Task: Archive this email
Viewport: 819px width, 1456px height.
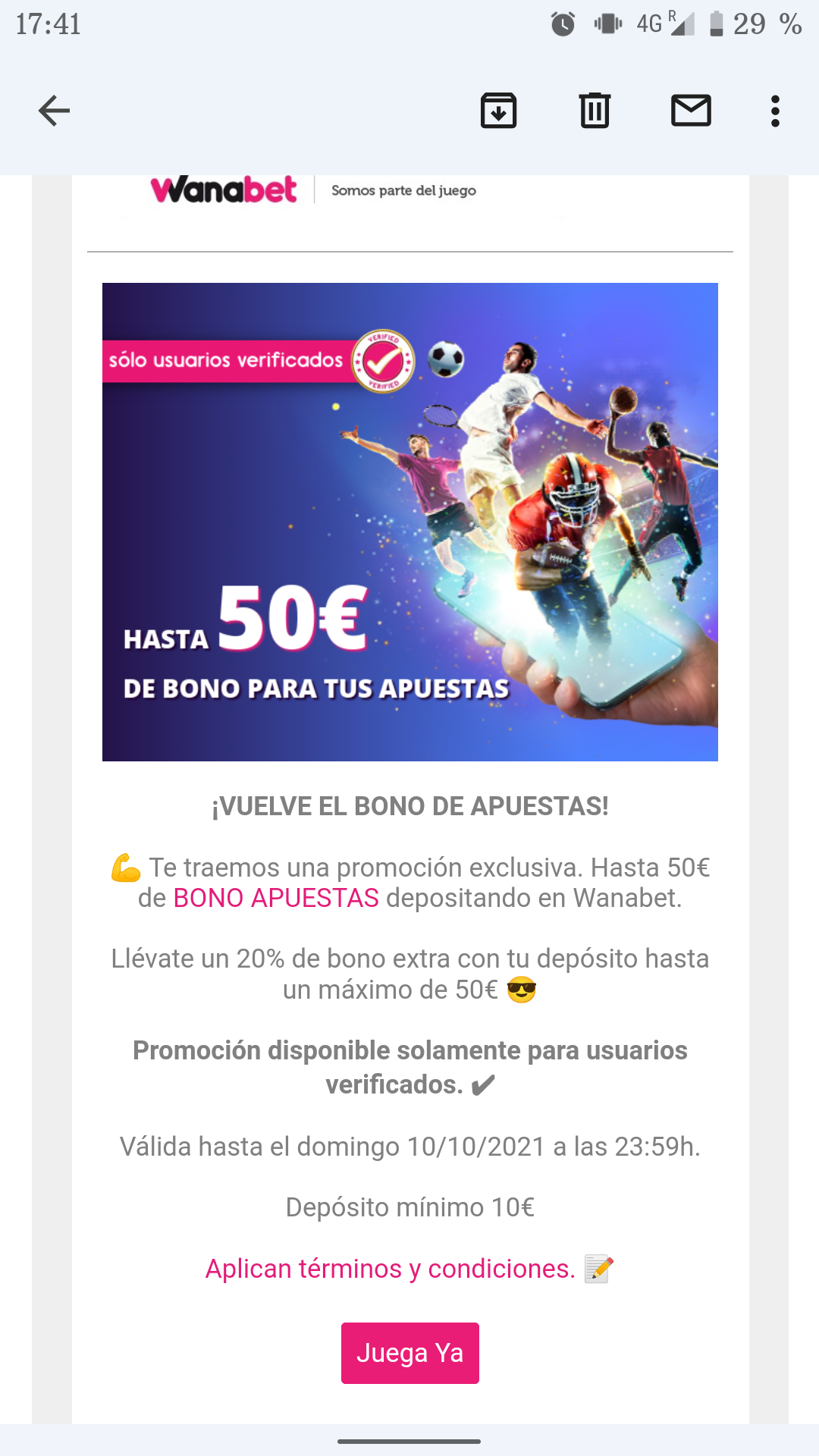Action: 498,111
